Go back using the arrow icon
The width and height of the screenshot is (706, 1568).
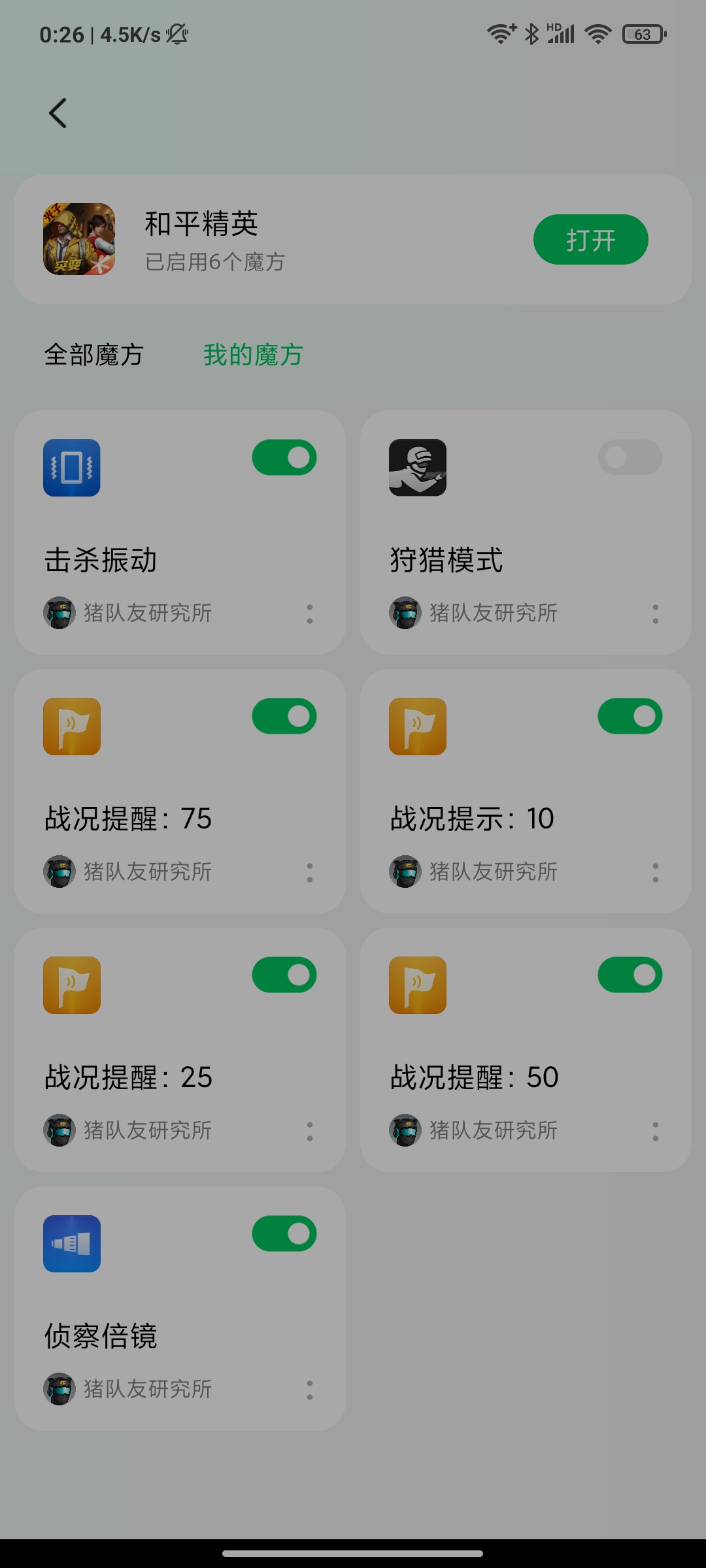click(x=58, y=113)
